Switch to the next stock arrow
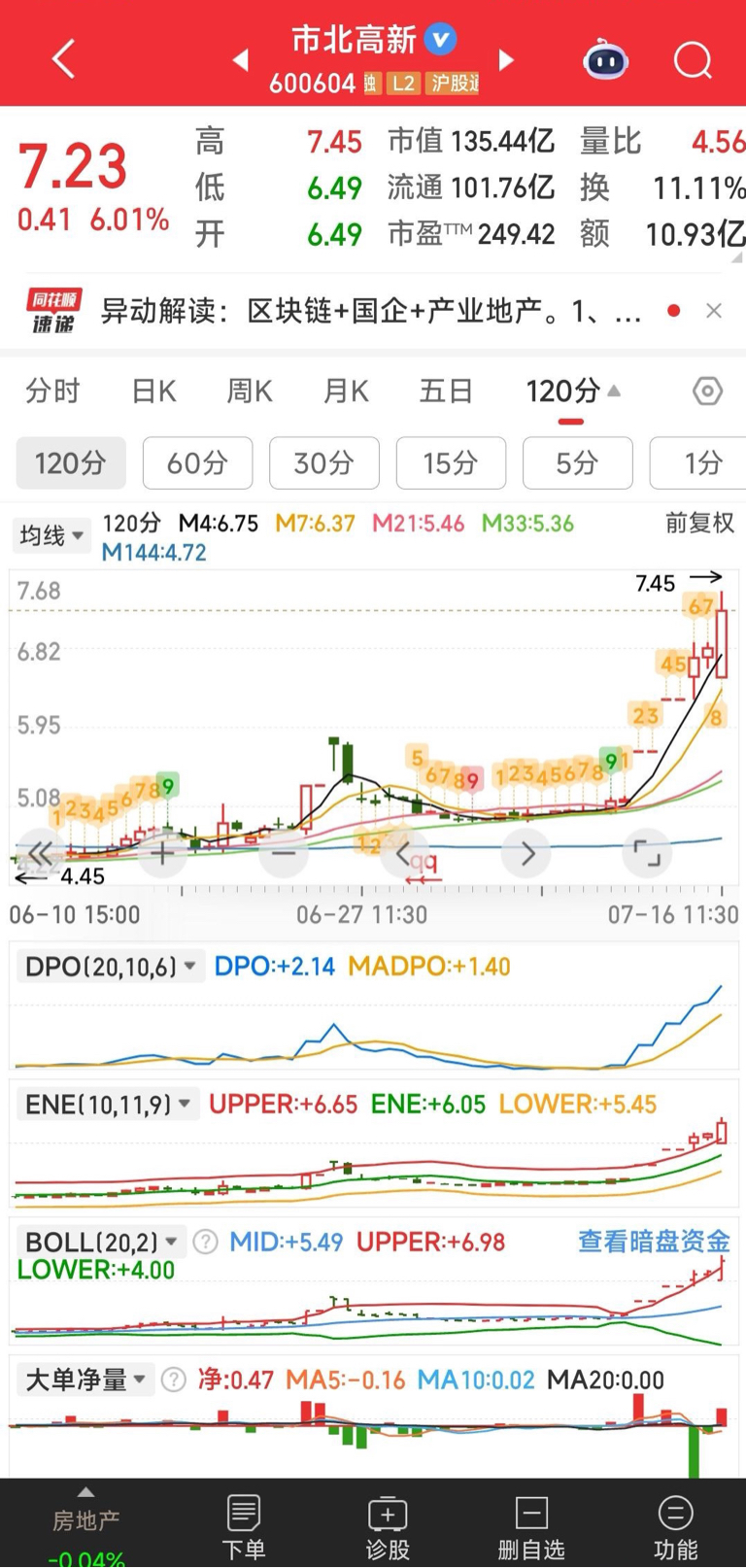This screenshot has height=1568, width=746. (505, 60)
